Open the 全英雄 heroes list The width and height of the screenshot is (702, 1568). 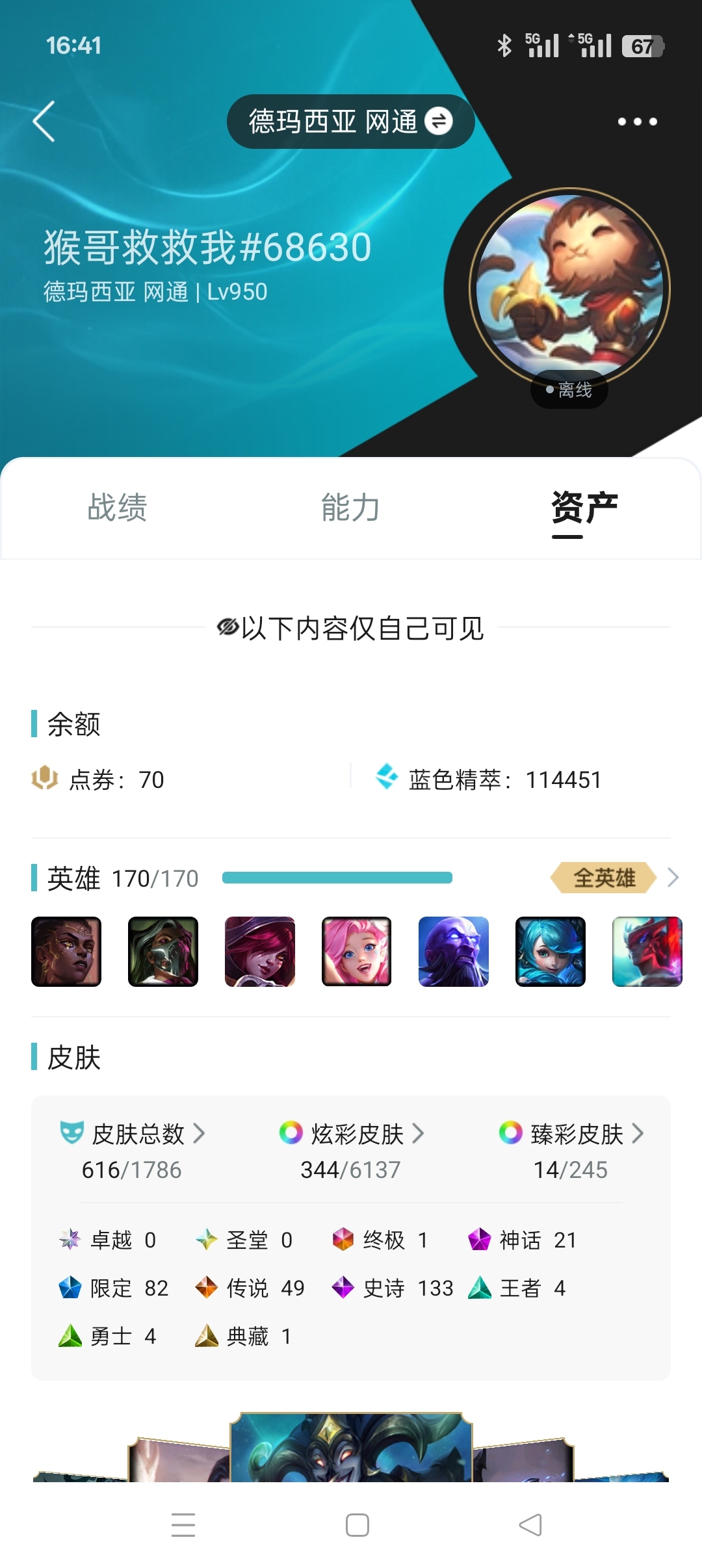(614, 878)
